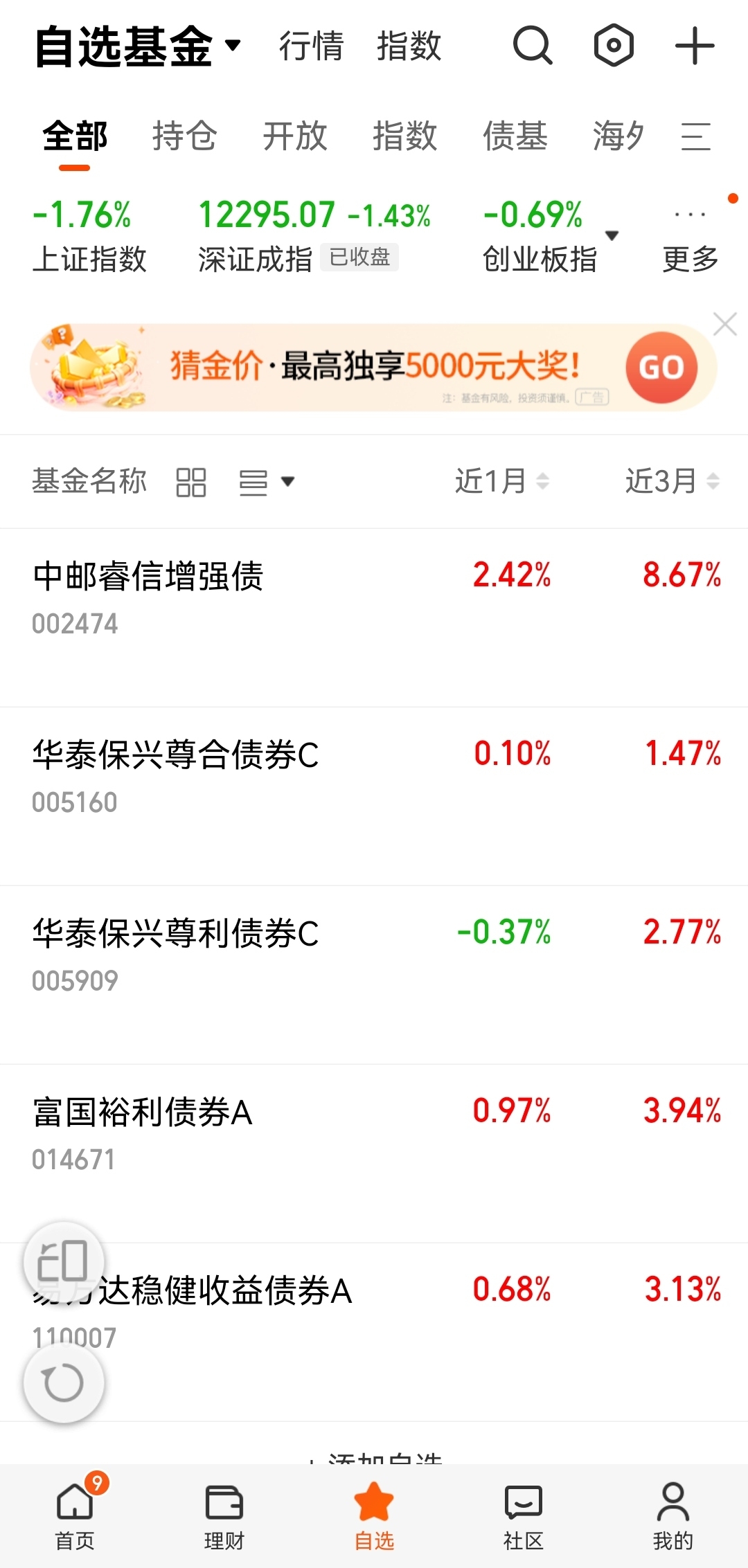This screenshot has width=748, height=1568.
Task: Go to the 理财 bottom tab
Action: [x=224, y=1517]
